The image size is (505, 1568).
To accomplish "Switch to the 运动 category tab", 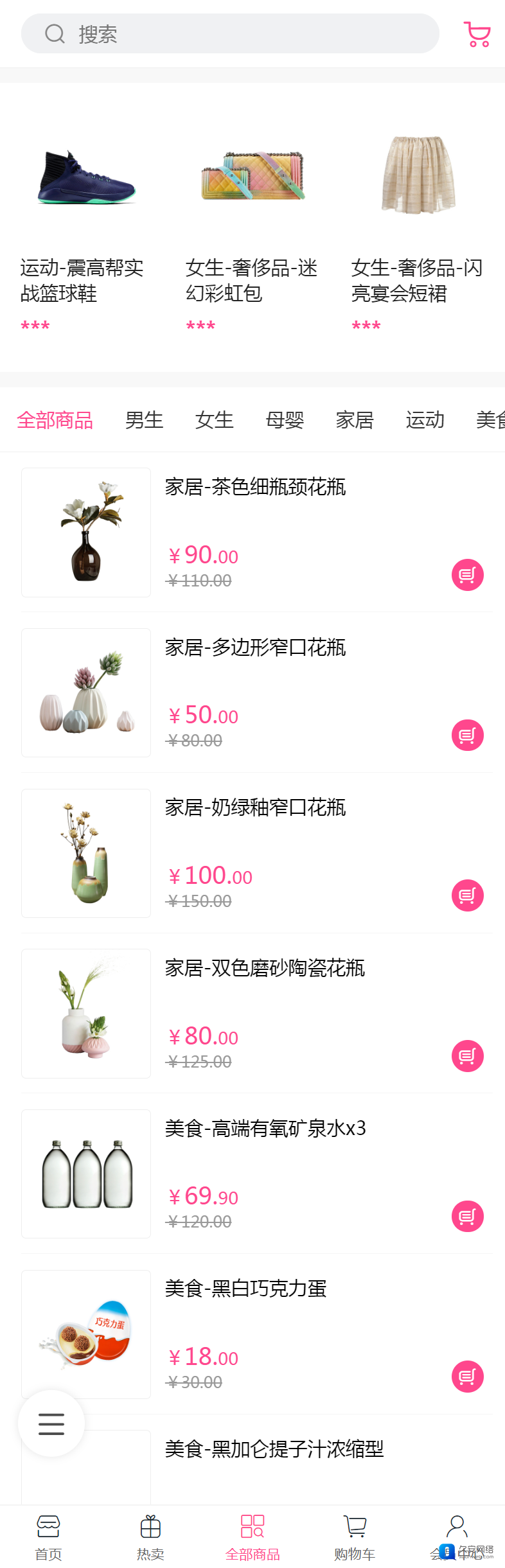I will tap(425, 420).
